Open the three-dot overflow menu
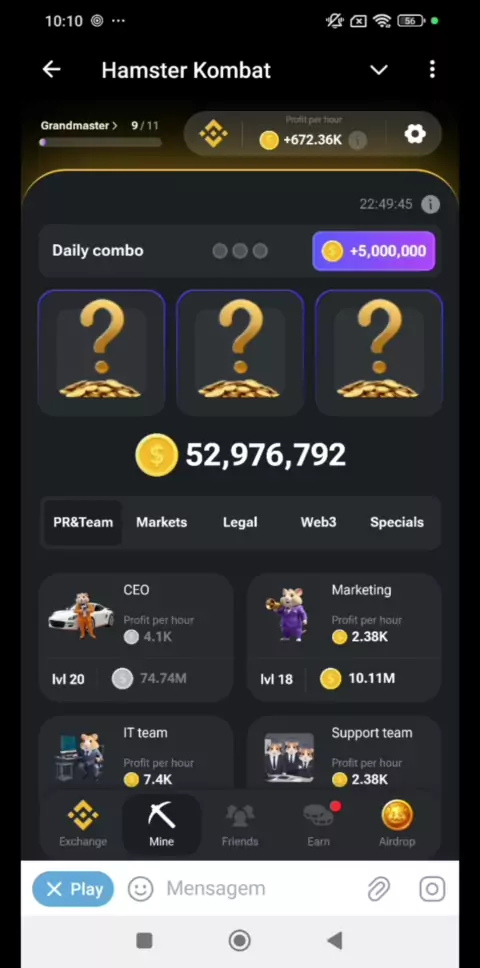The width and height of the screenshot is (480, 968). (432, 69)
